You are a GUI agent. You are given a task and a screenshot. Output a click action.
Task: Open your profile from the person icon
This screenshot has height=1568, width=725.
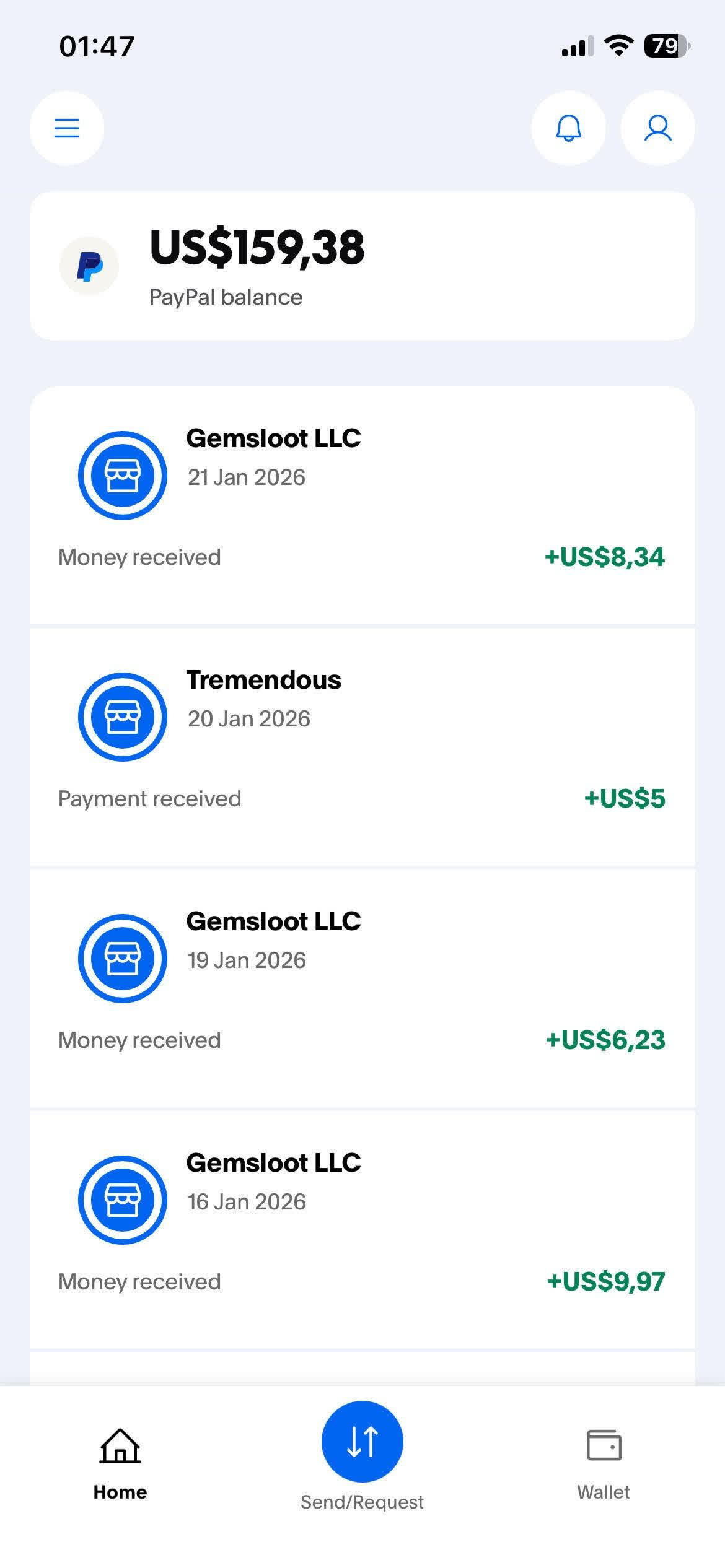point(657,128)
